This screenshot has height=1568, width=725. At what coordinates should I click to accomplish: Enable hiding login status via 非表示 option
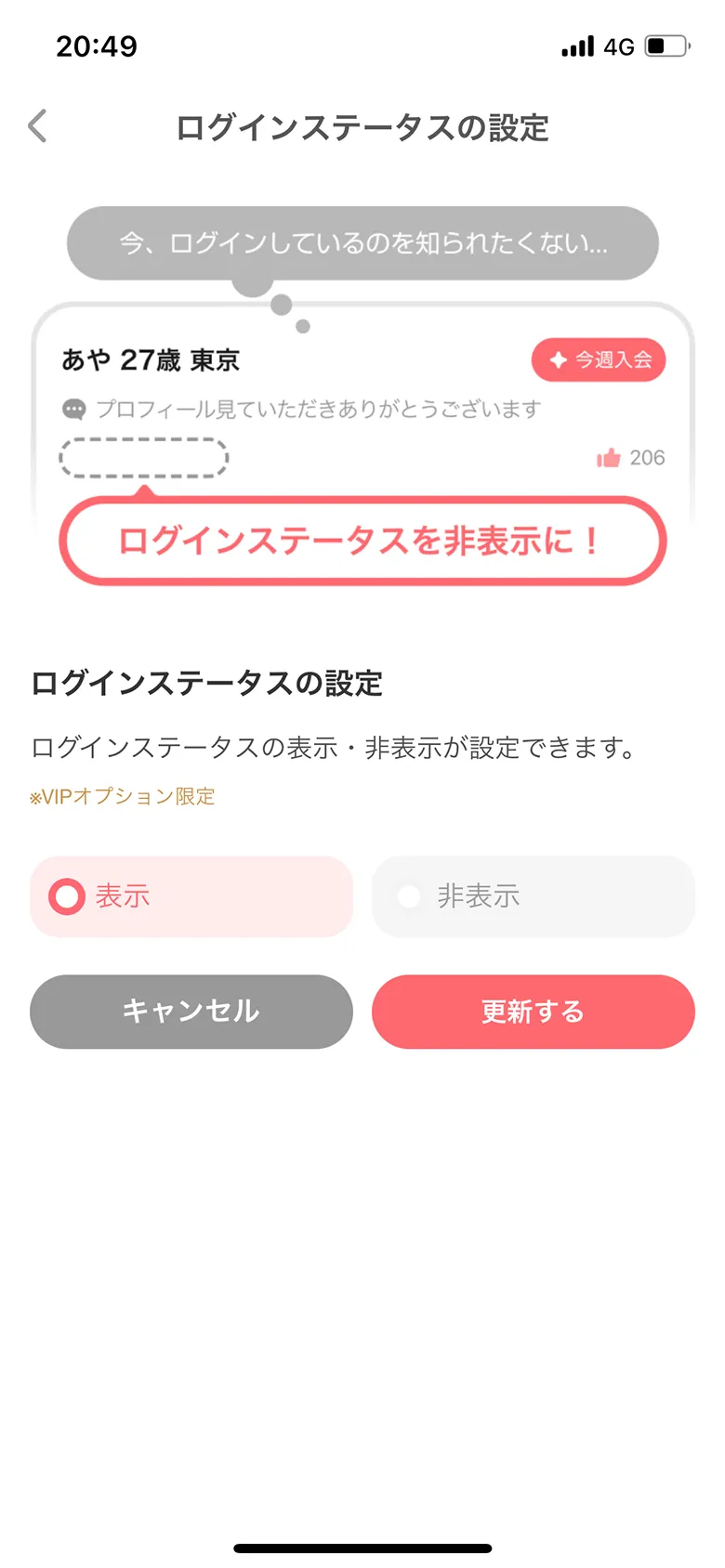533,895
